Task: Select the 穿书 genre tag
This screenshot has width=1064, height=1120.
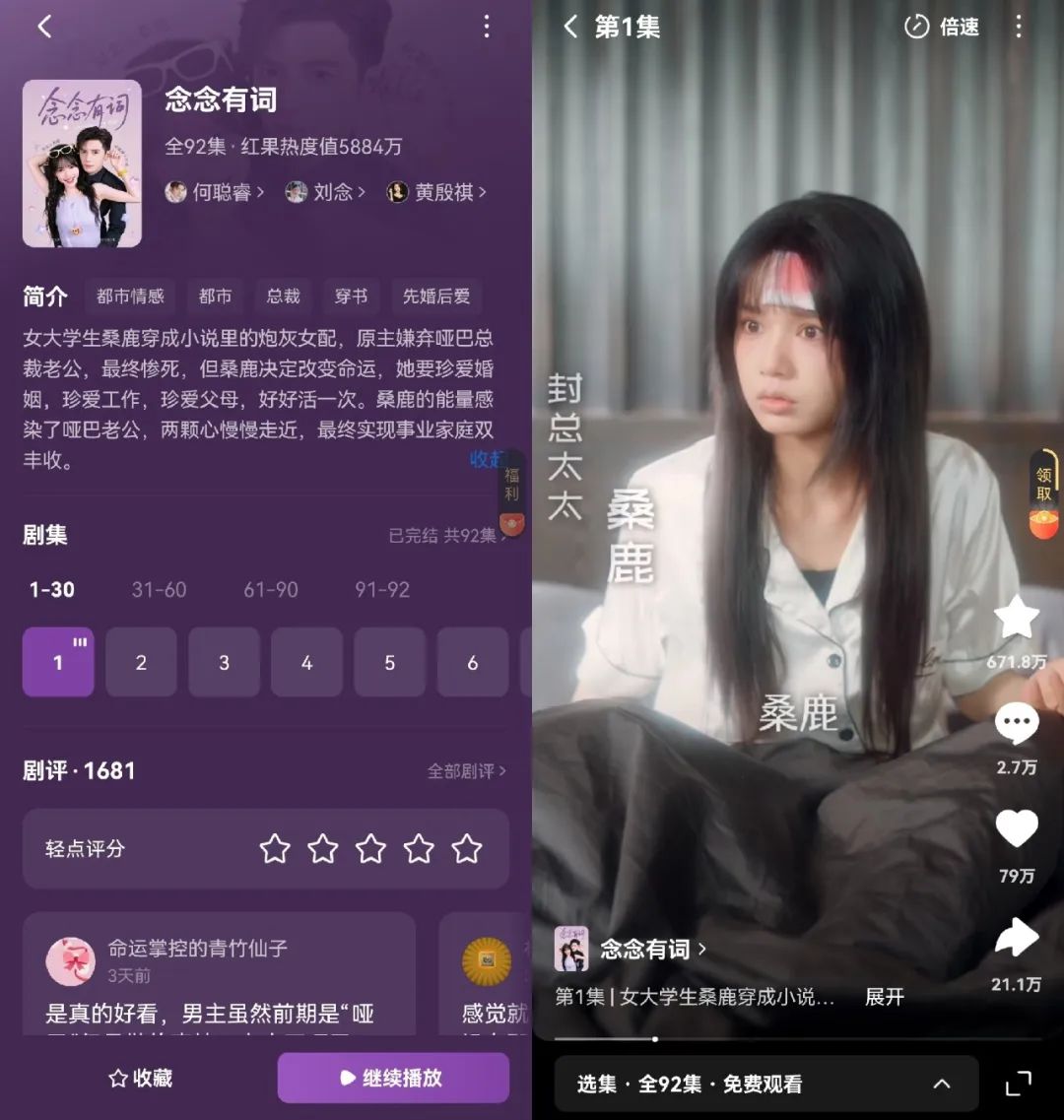Action: [x=351, y=296]
